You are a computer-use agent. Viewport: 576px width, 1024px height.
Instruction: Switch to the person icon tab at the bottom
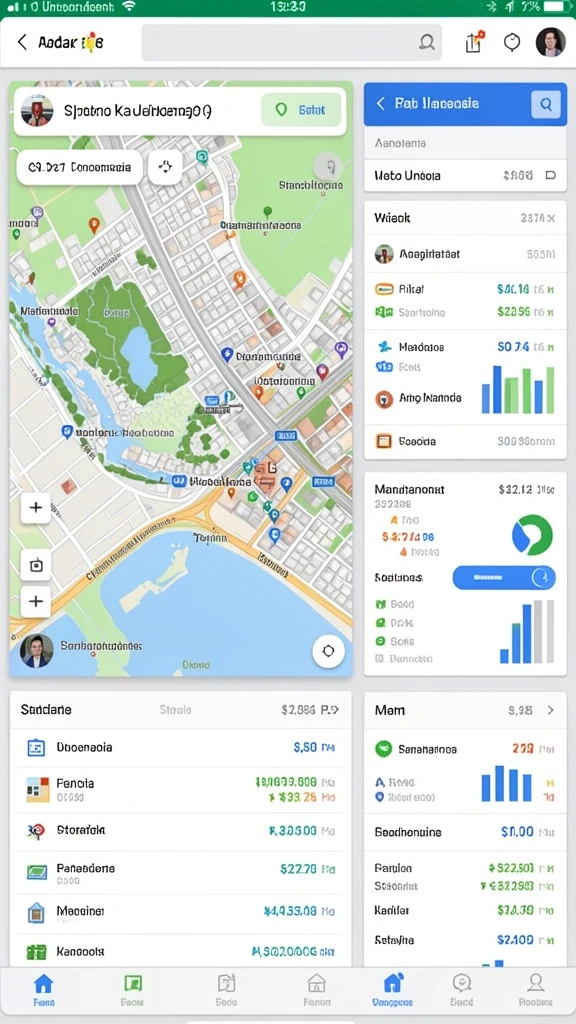click(x=536, y=990)
